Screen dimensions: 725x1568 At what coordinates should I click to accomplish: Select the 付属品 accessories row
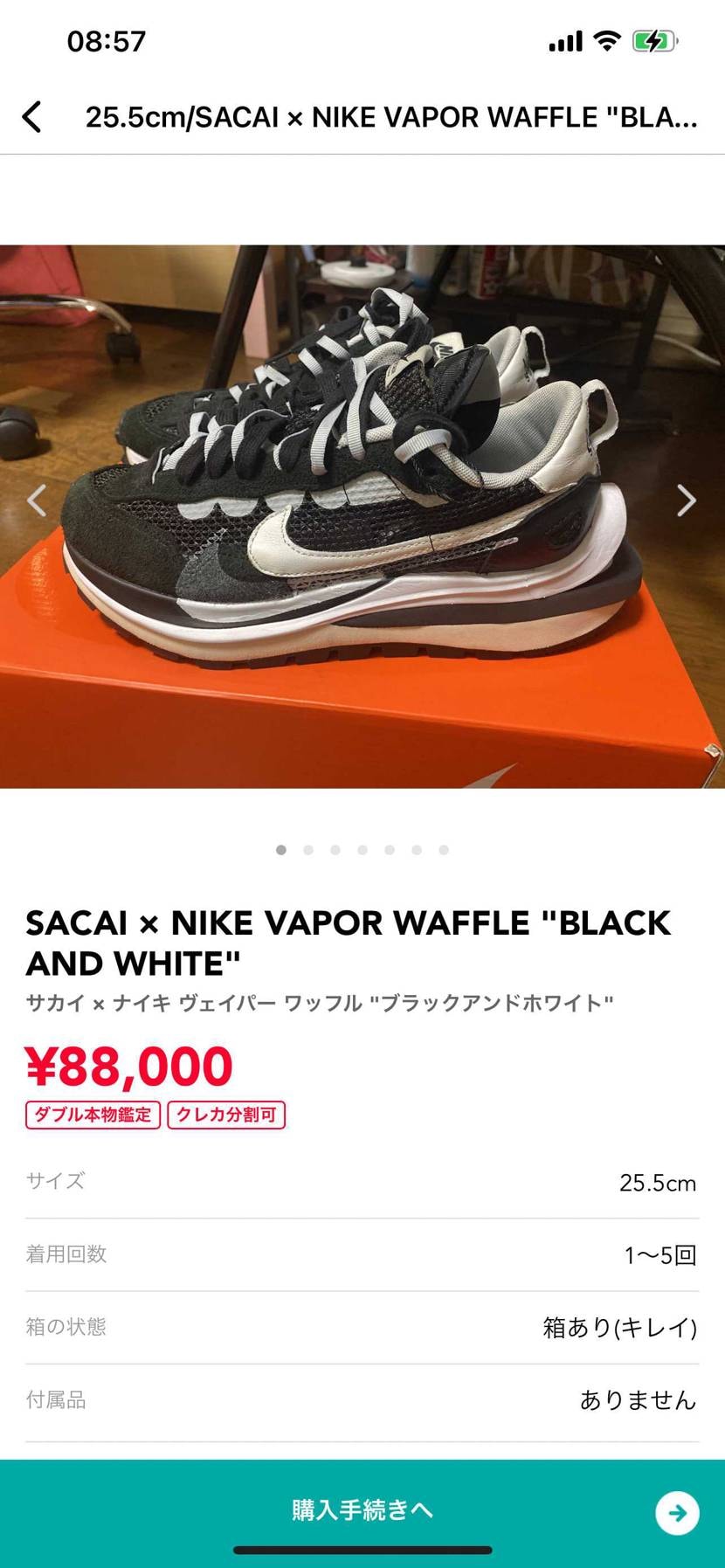point(362,1400)
